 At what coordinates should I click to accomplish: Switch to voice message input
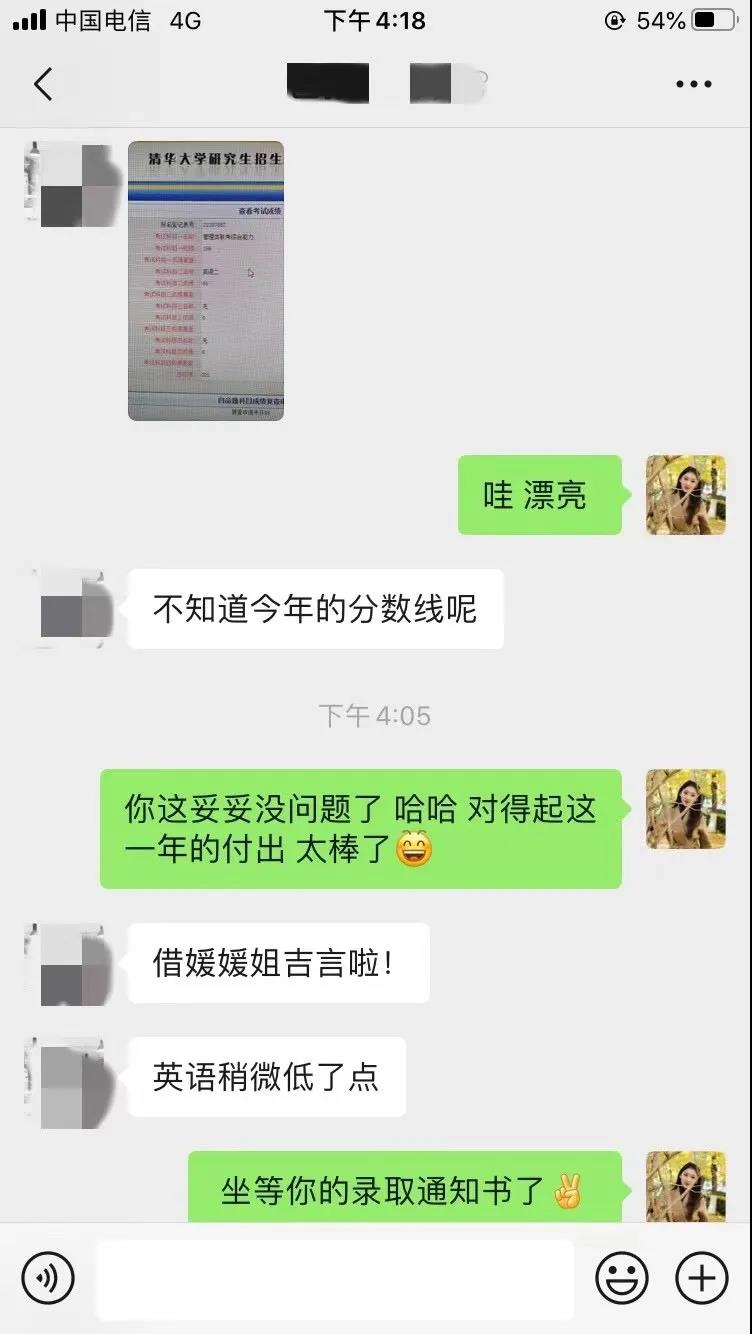click(x=48, y=1277)
